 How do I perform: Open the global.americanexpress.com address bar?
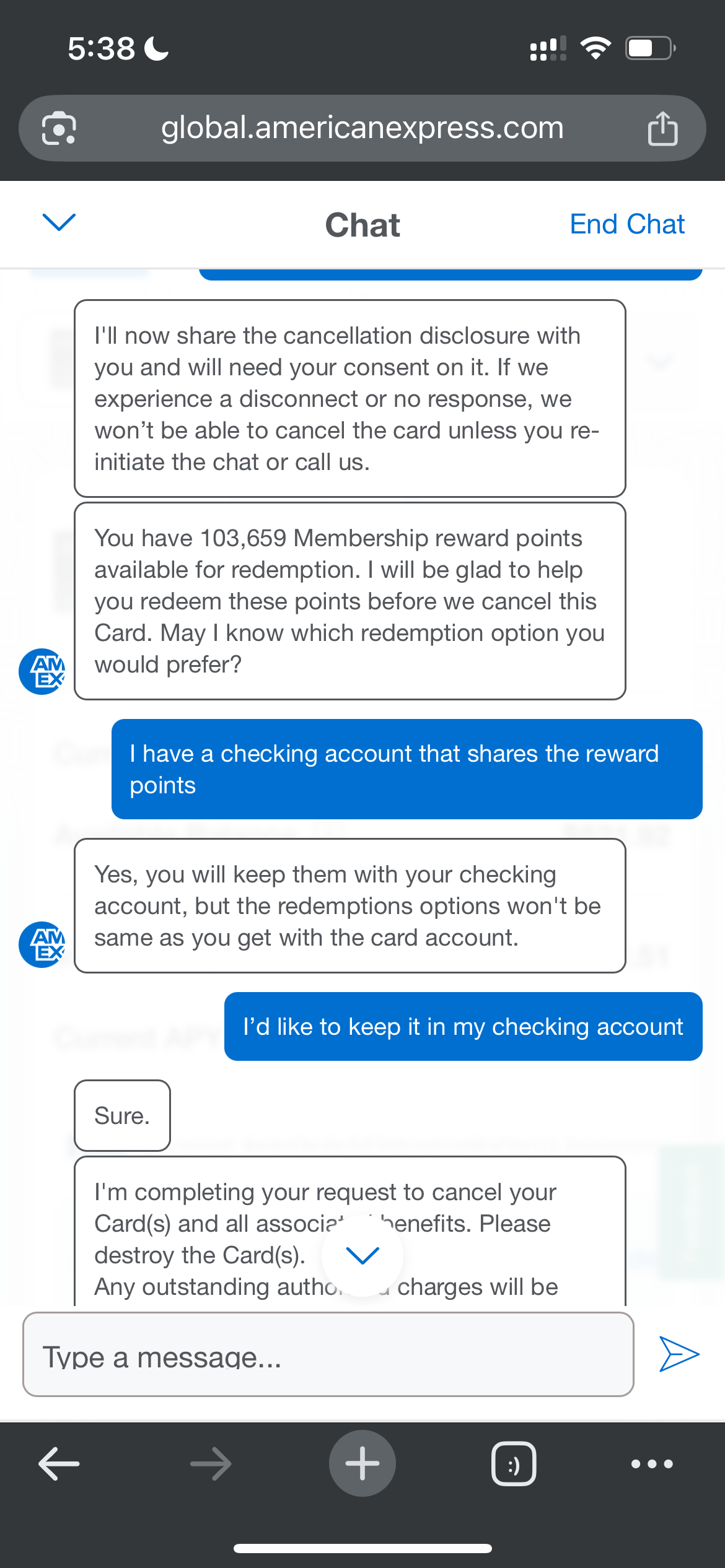pos(362,128)
